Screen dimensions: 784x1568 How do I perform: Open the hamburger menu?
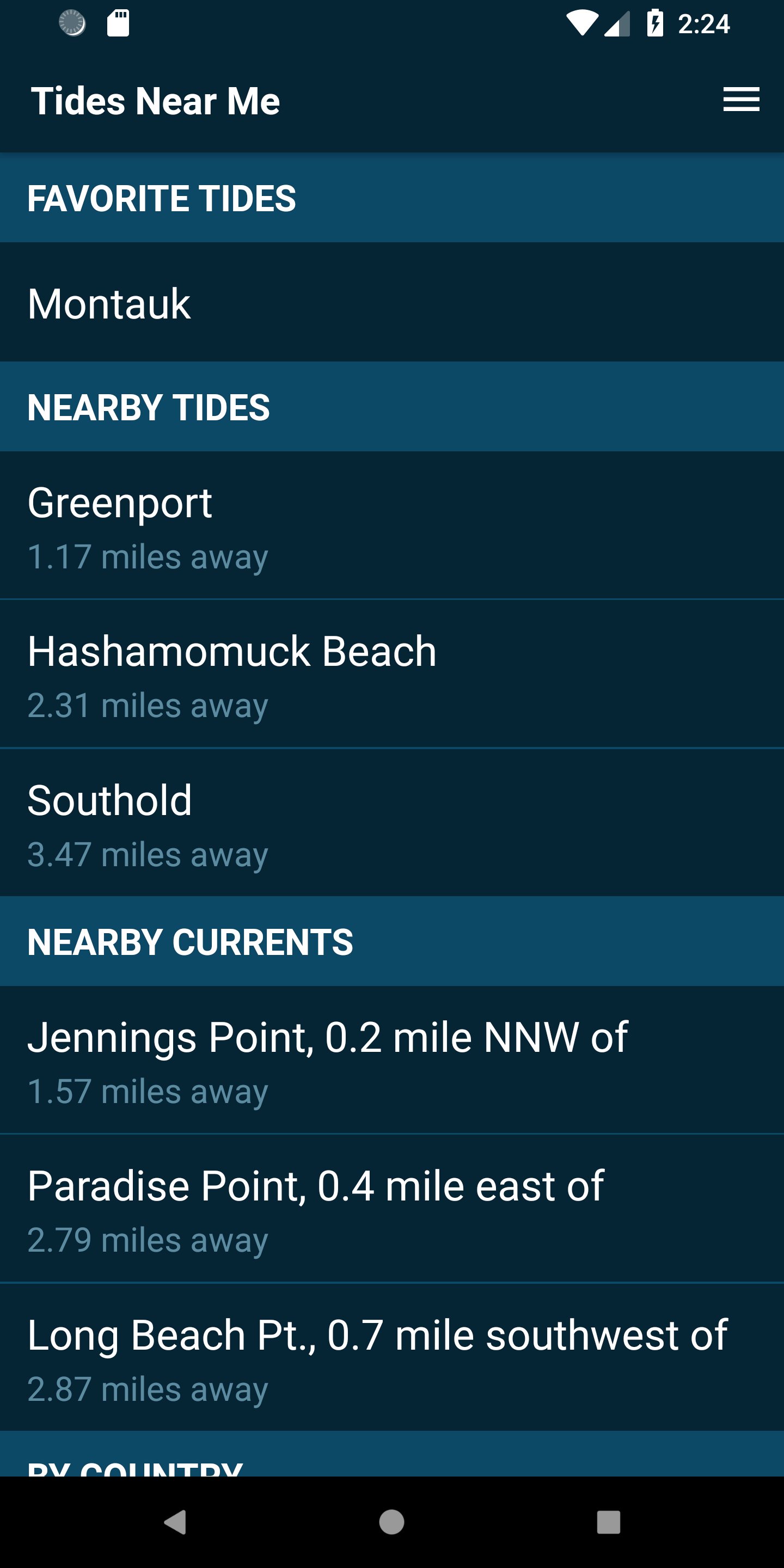(741, 100)
